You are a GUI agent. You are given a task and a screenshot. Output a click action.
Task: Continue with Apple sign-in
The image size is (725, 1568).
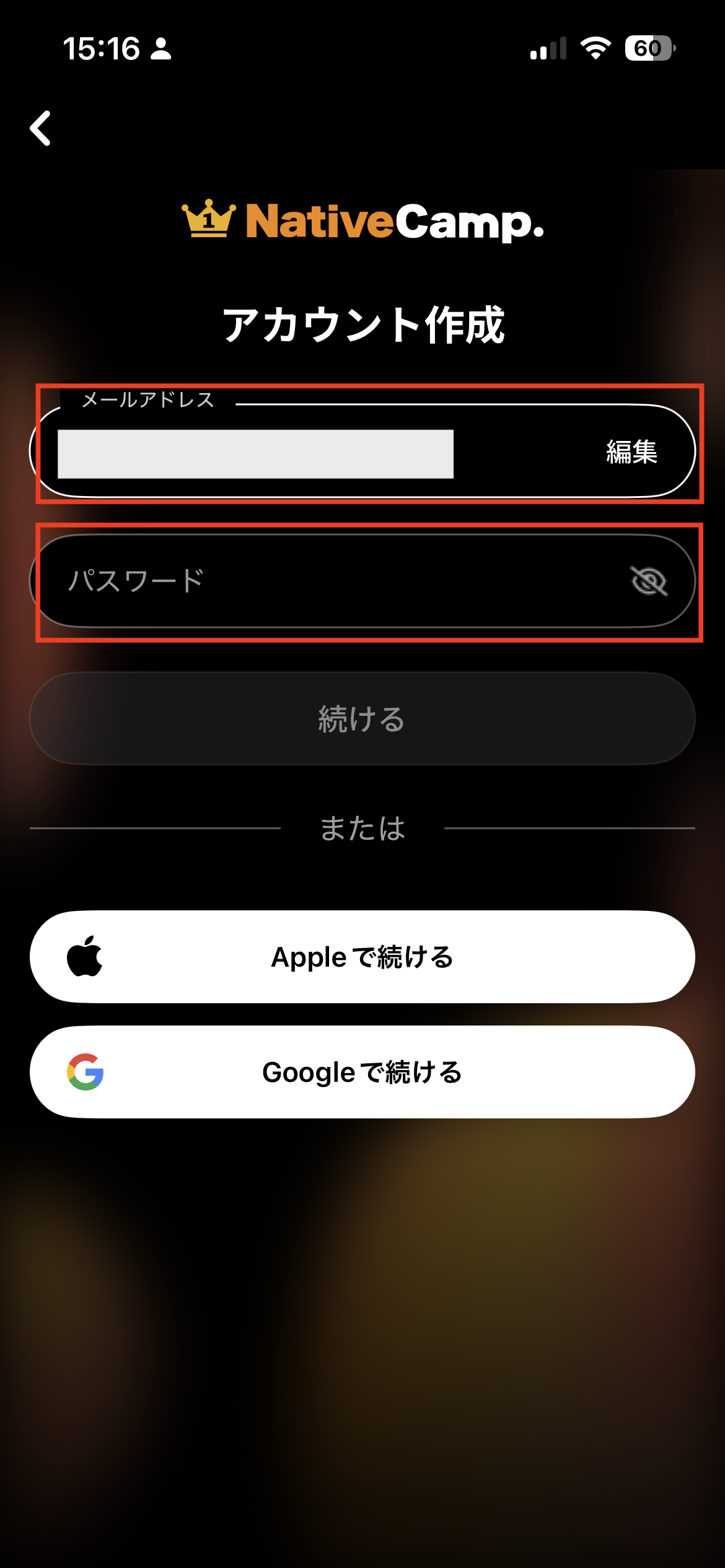[362, 957]
